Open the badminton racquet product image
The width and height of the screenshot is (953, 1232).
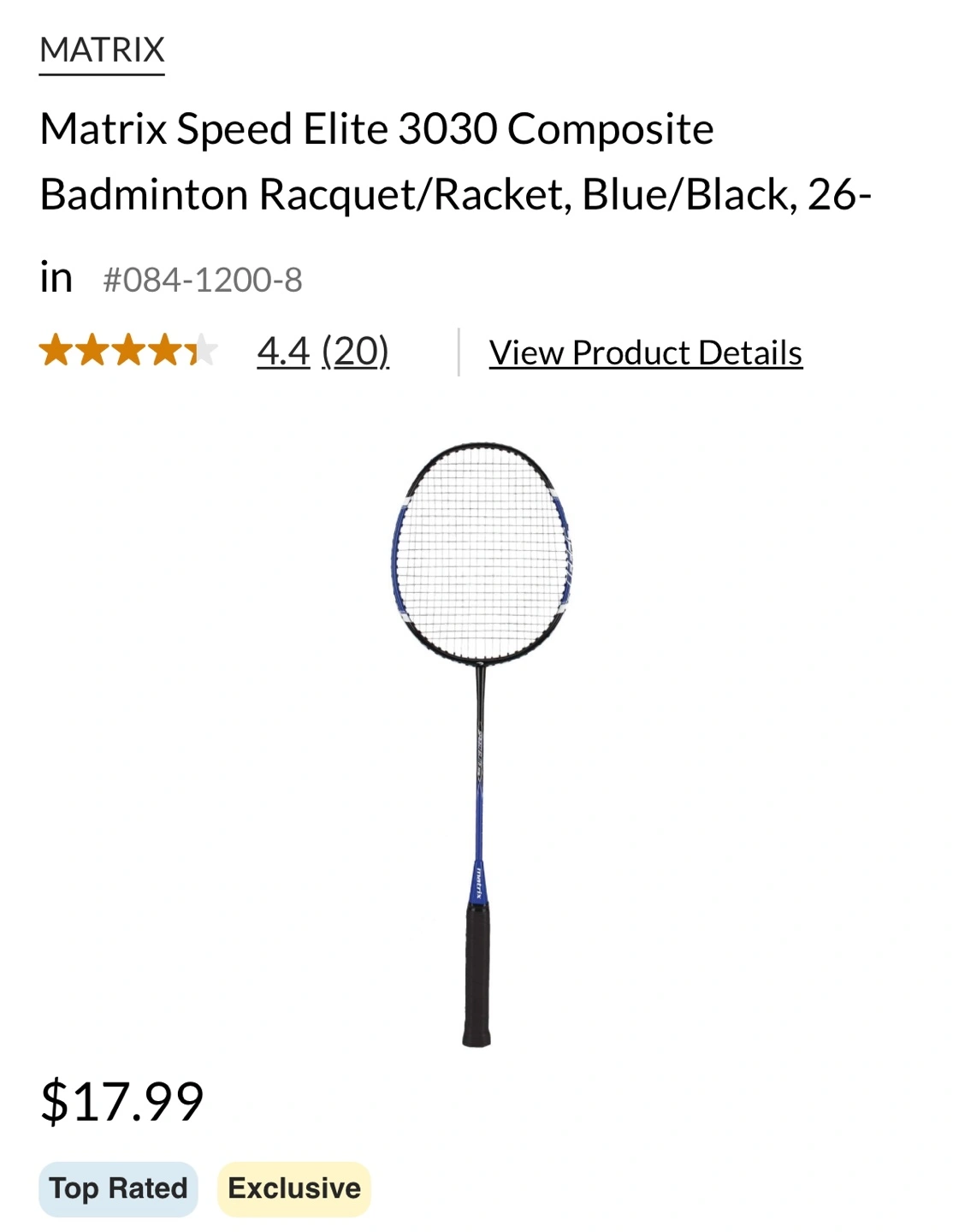[x=479, y=743]
